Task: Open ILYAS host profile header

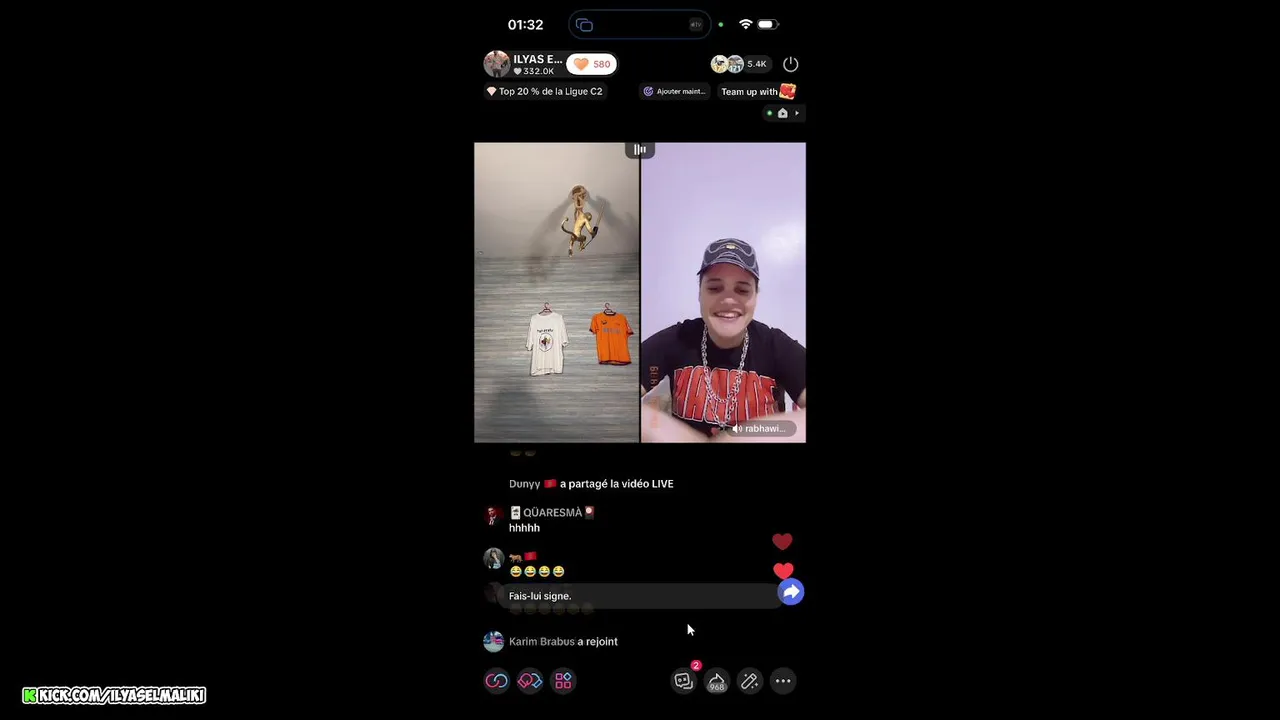Action: click(x=524, y=64)
